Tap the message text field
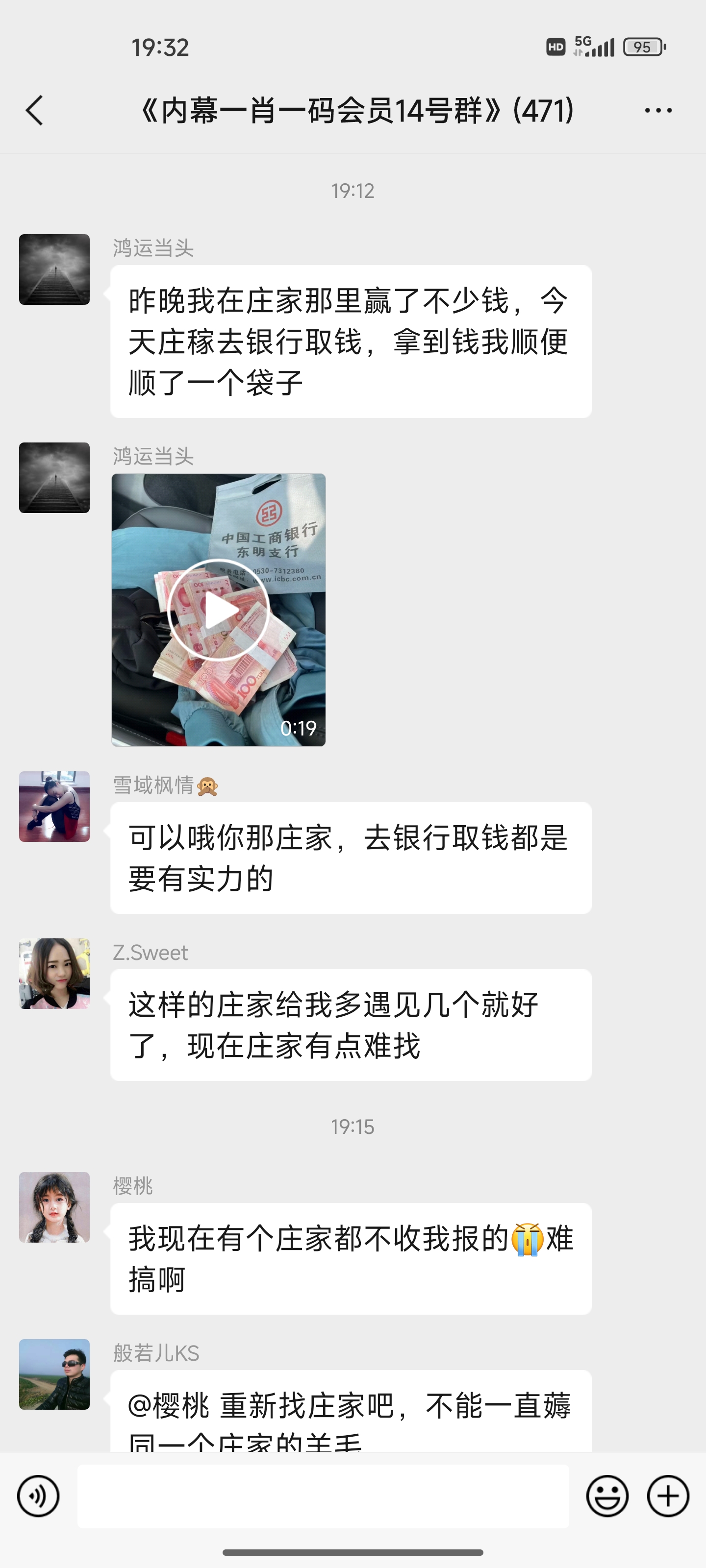706x1568 pixels. (323, 1495)
